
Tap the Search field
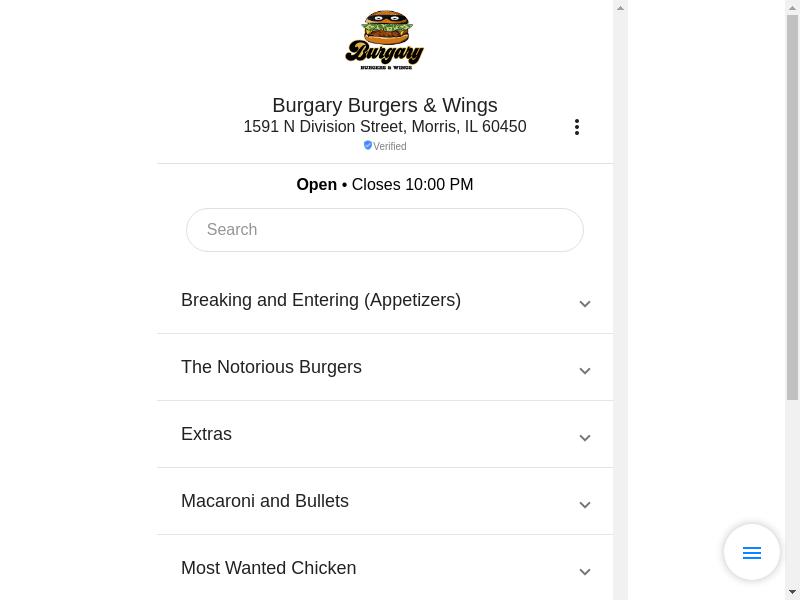click(x=385, y=230)
